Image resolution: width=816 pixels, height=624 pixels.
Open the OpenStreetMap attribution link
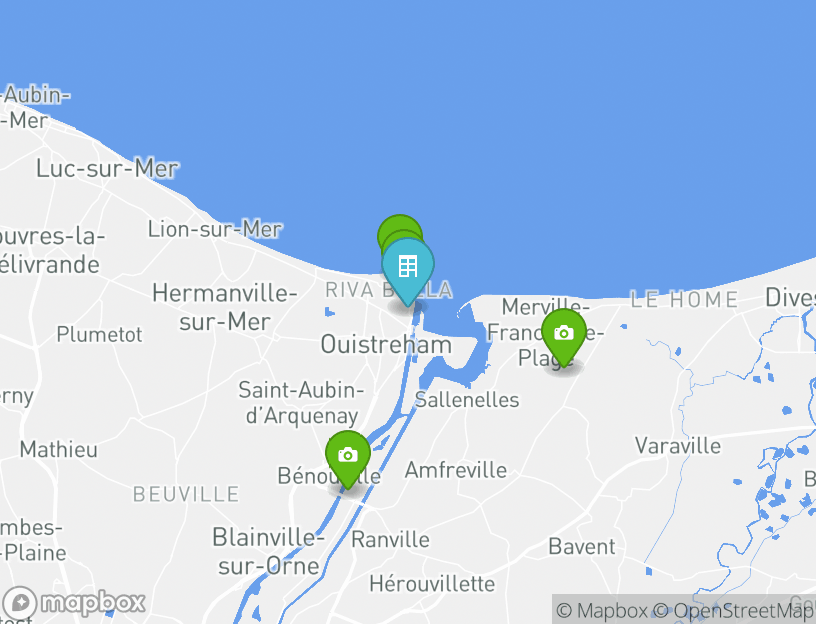735,610
